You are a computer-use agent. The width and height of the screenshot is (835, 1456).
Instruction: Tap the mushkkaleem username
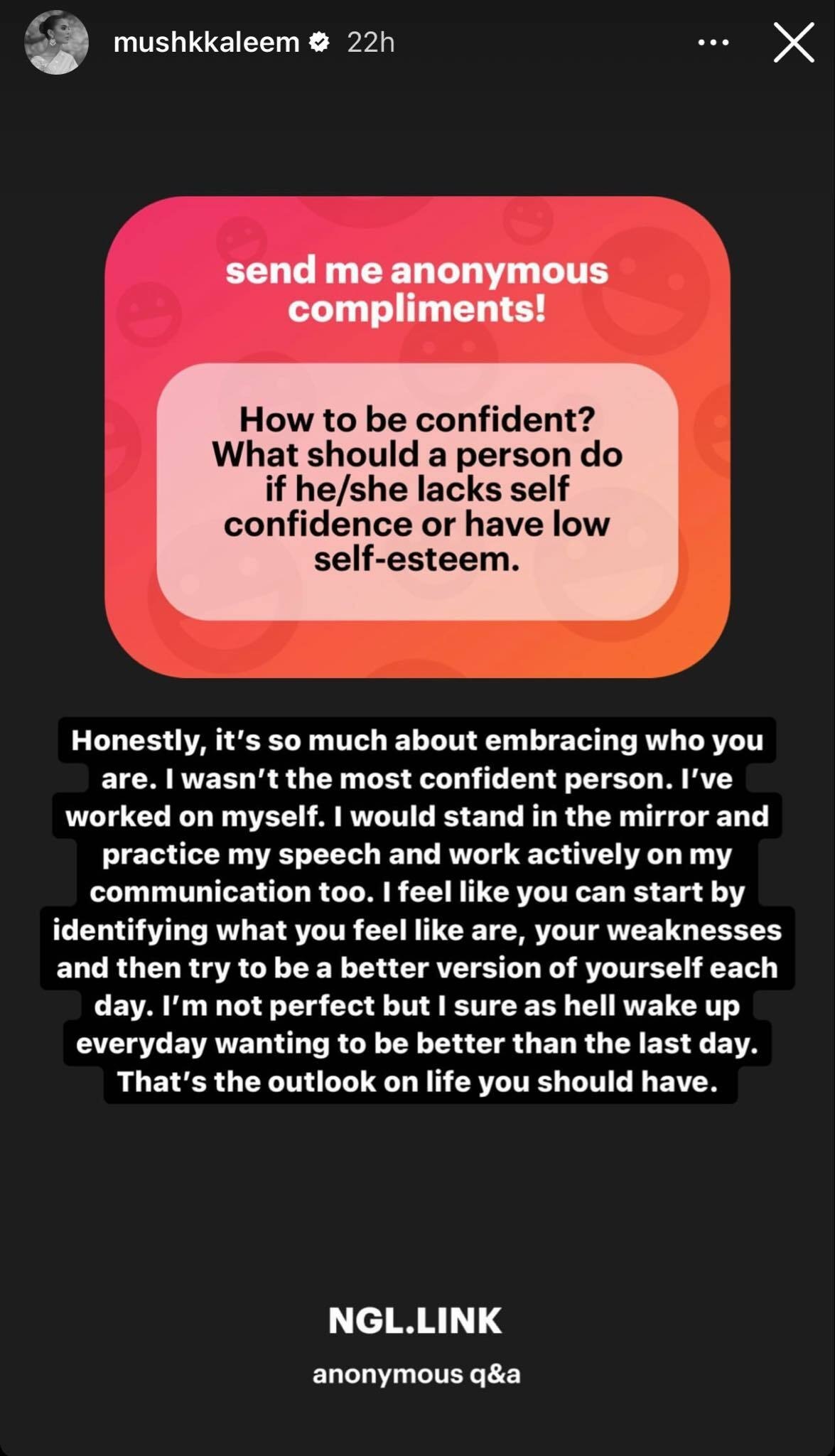pyautogui.click(x=206, y=43)
